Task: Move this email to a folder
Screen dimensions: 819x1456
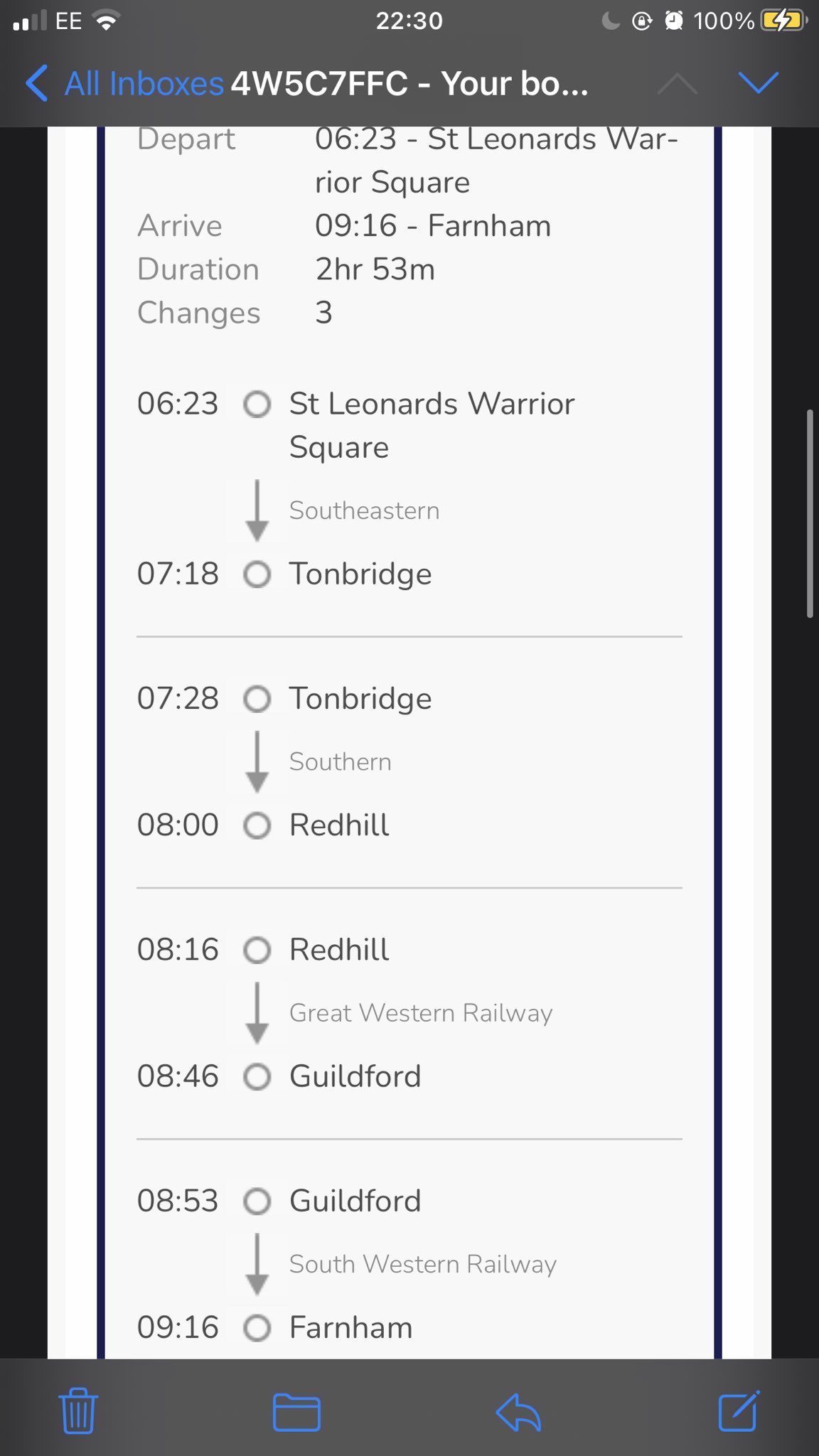Action: [x=296, y=1412]
